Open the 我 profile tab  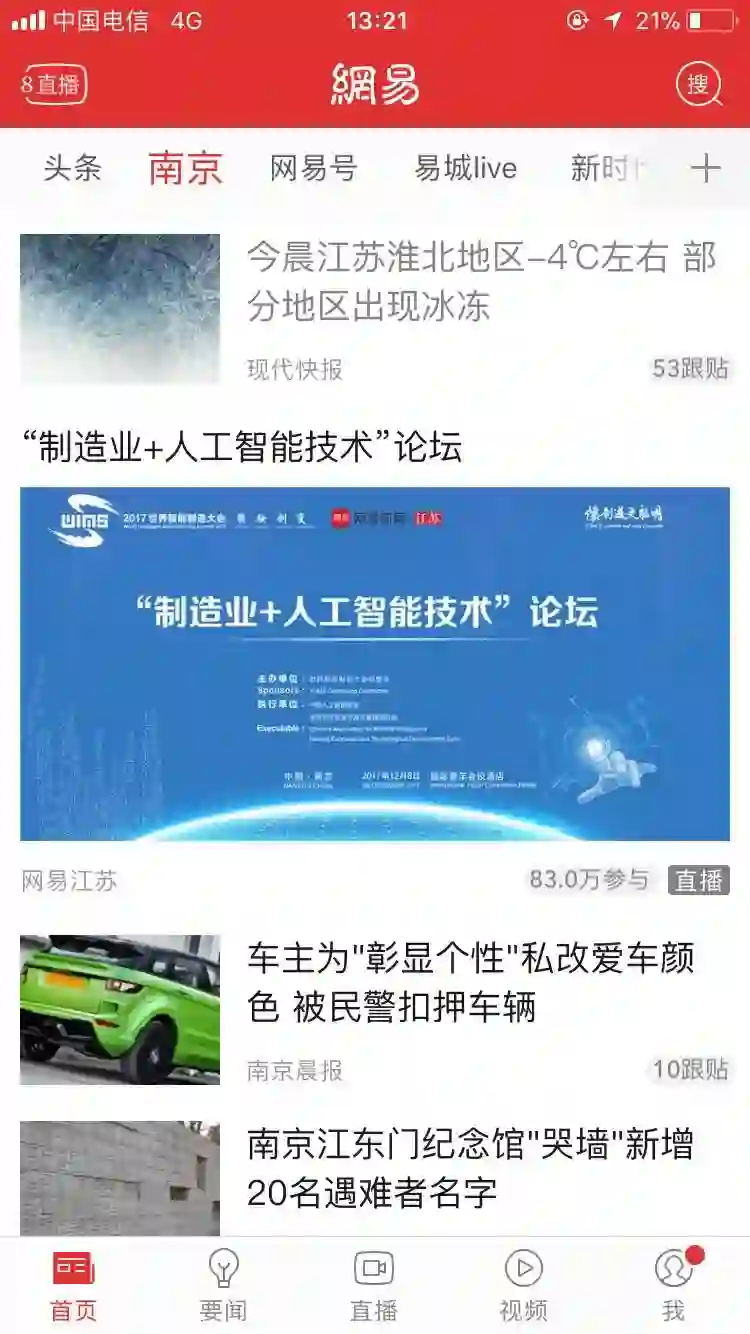click(x=674, y=1285)
